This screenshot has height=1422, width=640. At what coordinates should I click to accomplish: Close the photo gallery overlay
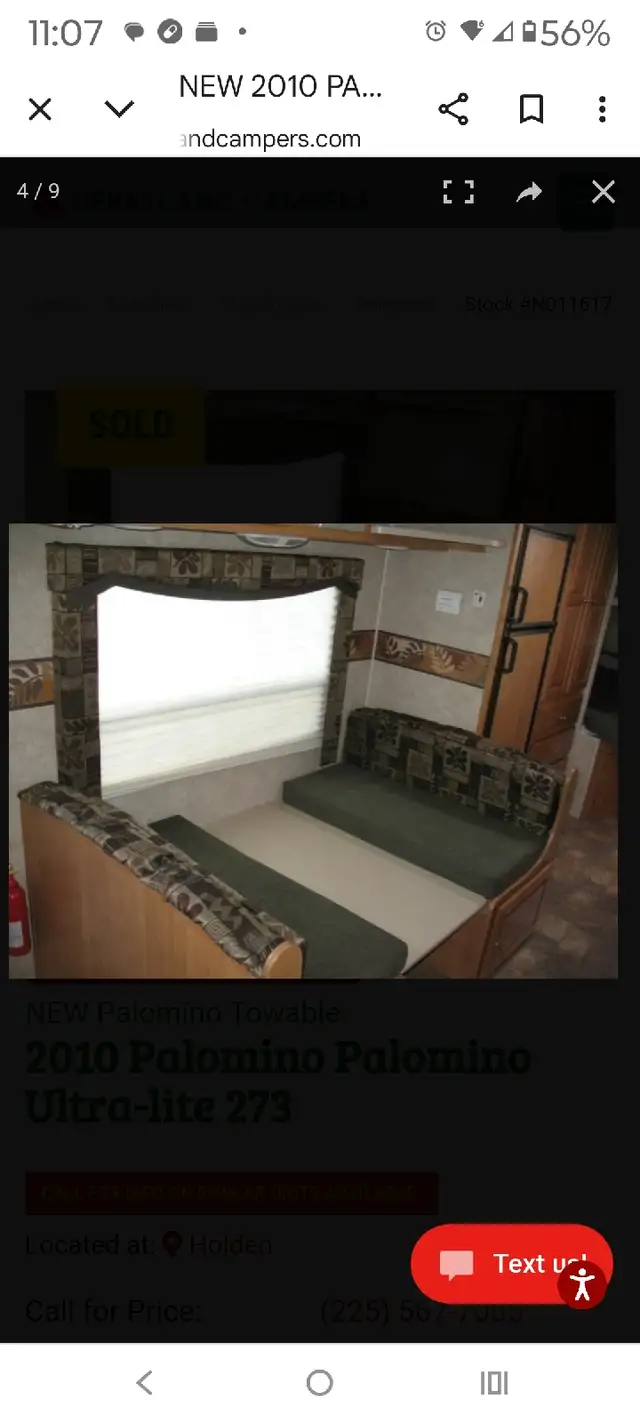[x=603, y=192]
